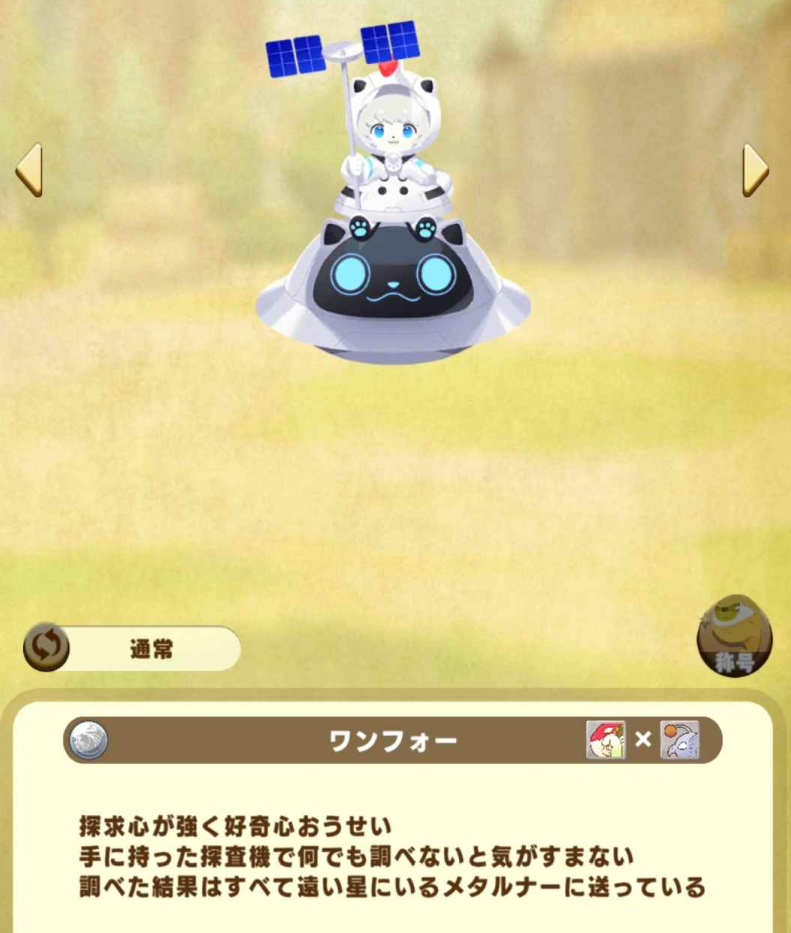Go to the next character with right arrow
The height and width of the screenshot is (933, 791).
(755, 170)
